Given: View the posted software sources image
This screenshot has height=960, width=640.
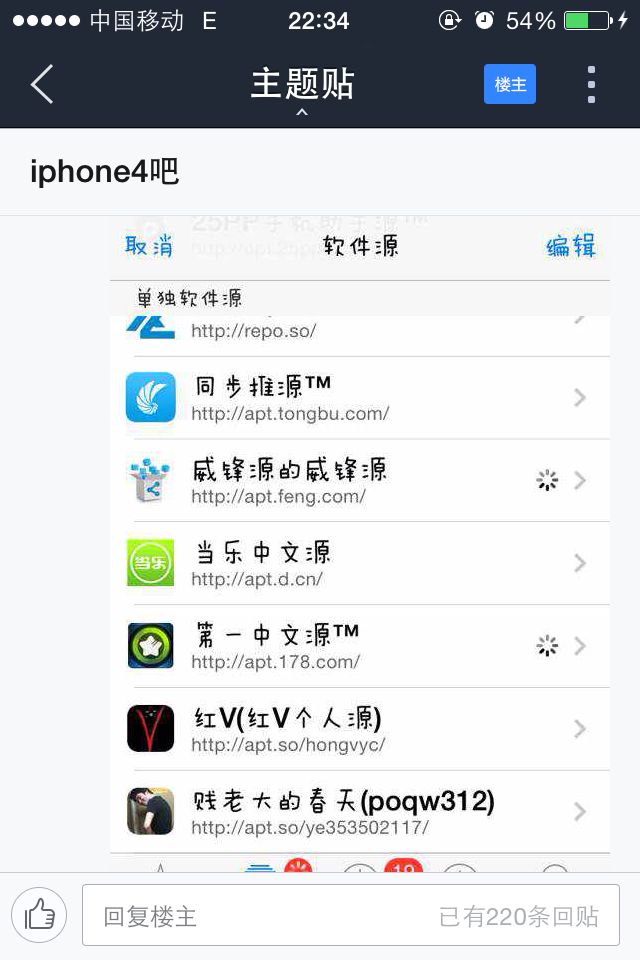Looking at the screenshot, I should [360, 543].
